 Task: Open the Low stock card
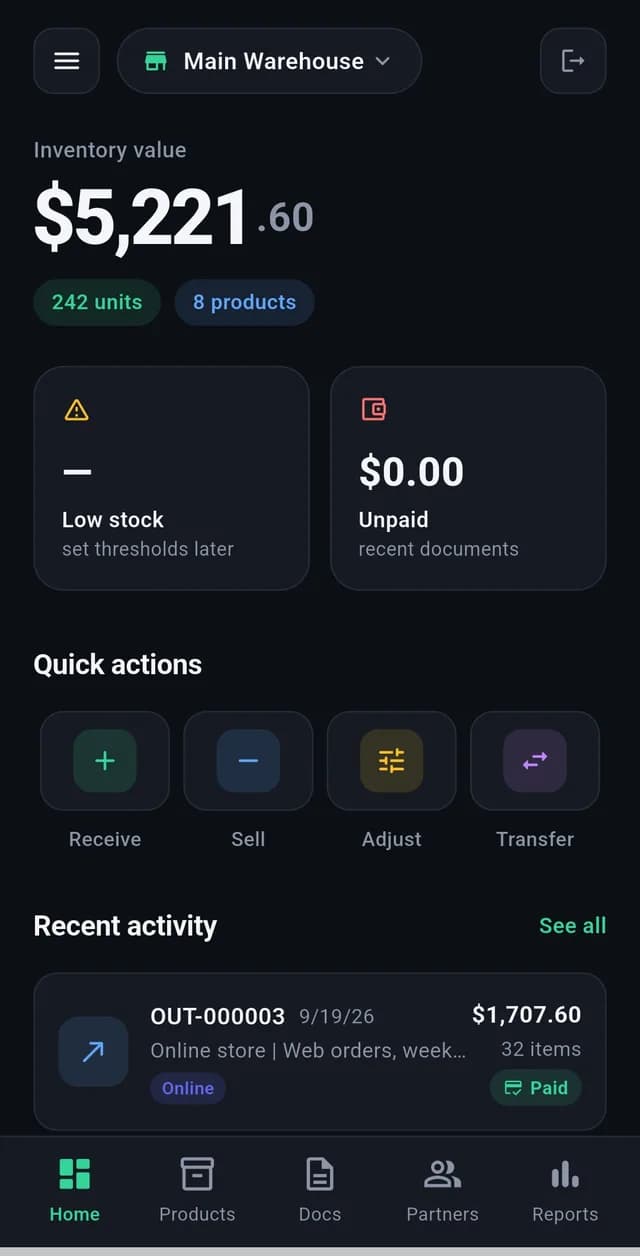click(x=172, y=478)
